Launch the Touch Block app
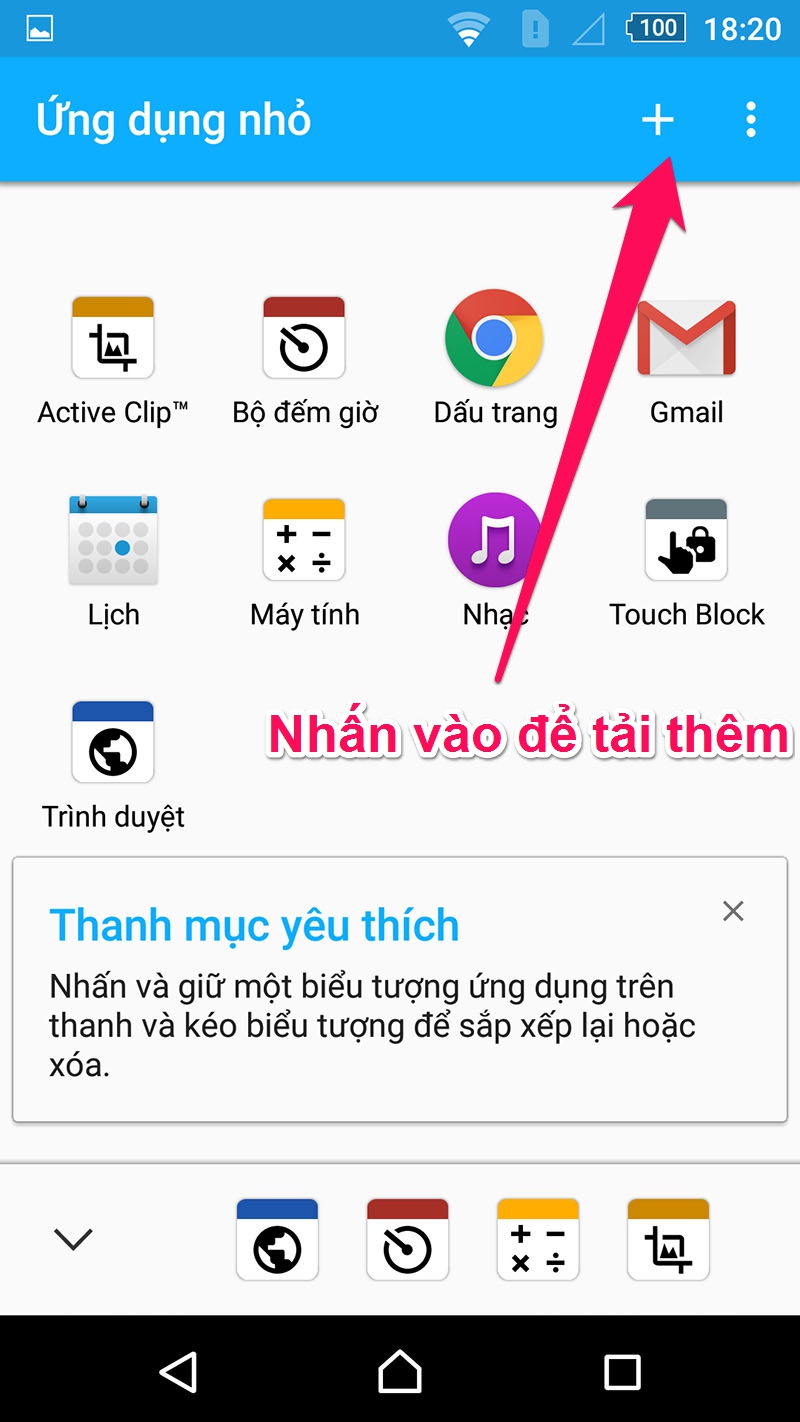 click(686, 540)
